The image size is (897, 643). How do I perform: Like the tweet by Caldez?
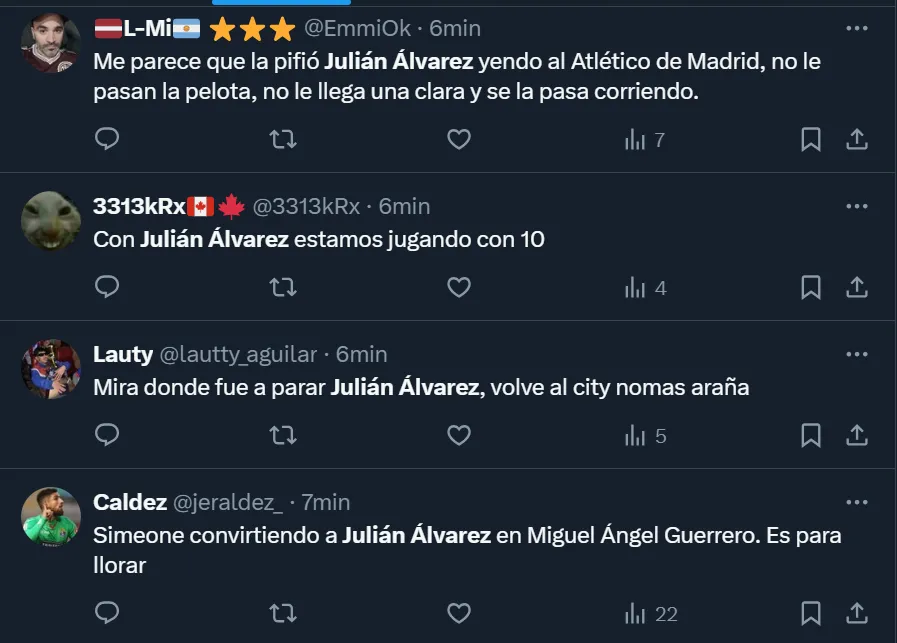(458, 613)
